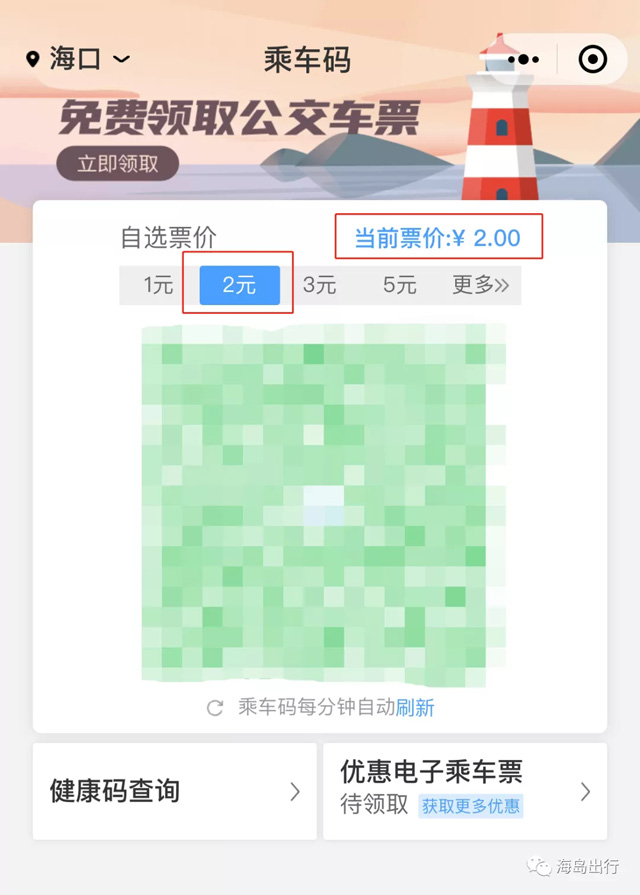Select the 2元 fare option
The height and width of the screenshot is (895, 640).
(239, 285)
